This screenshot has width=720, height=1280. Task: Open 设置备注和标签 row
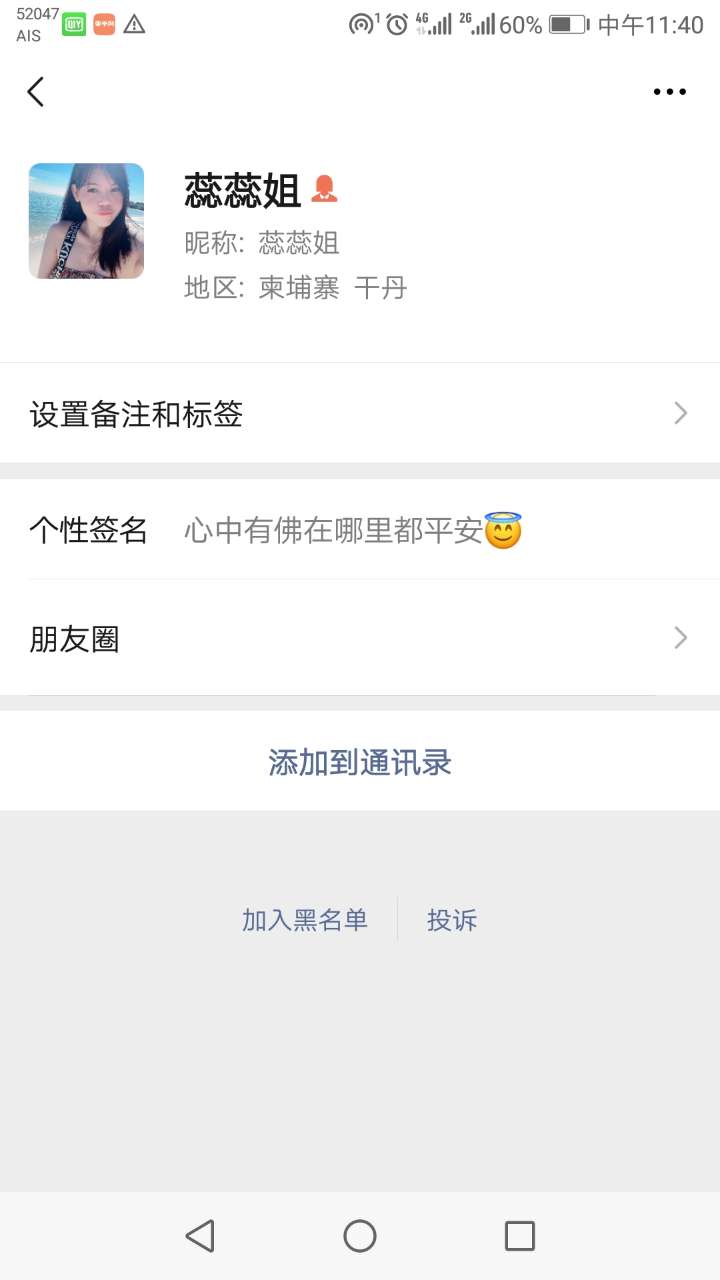click(360, 413)
